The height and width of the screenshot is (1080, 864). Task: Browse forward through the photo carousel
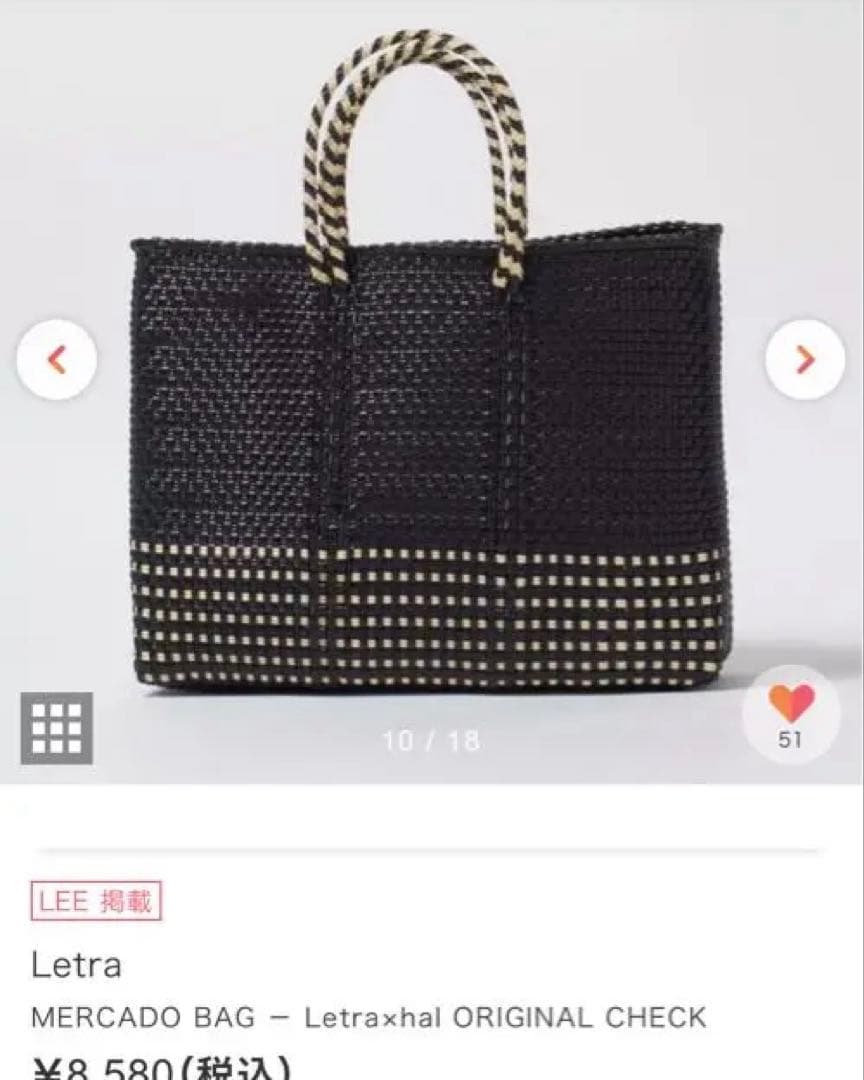806,357
